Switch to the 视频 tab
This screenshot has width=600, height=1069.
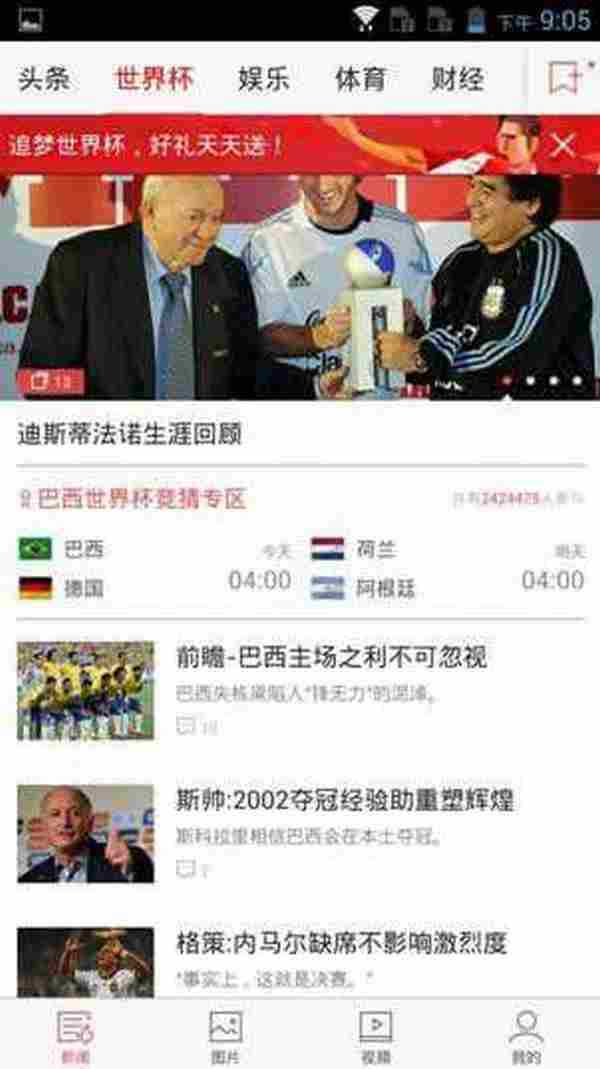(375, 1035)
